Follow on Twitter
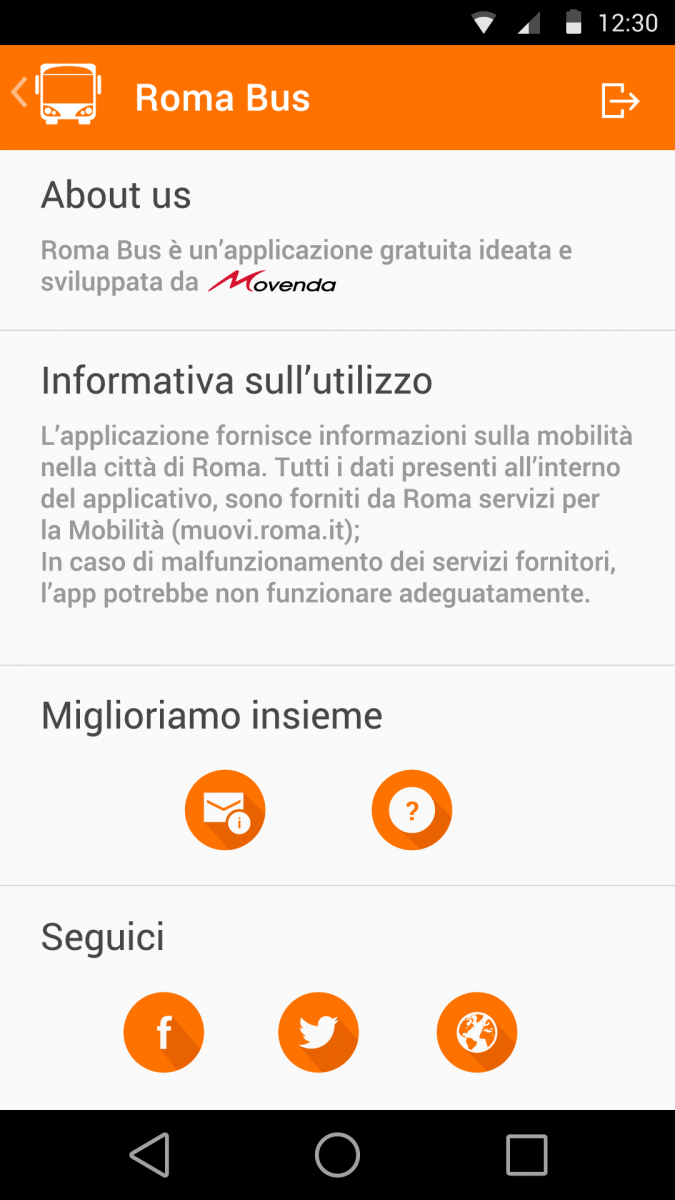675x1200 pixels. click(x=318, y=1033)
